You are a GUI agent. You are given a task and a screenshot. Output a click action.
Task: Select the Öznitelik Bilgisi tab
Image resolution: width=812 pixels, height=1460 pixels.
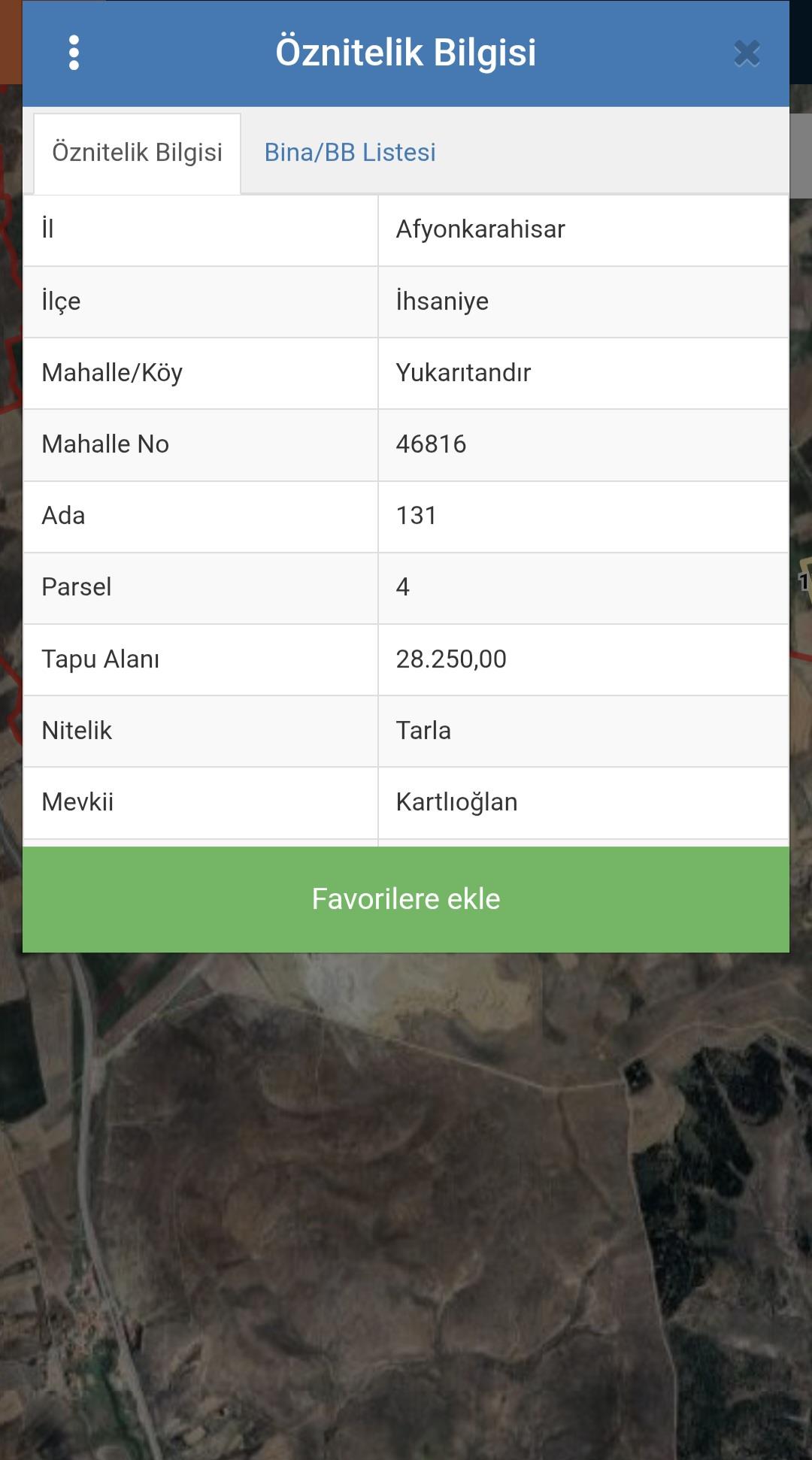(x=137, y=153)
